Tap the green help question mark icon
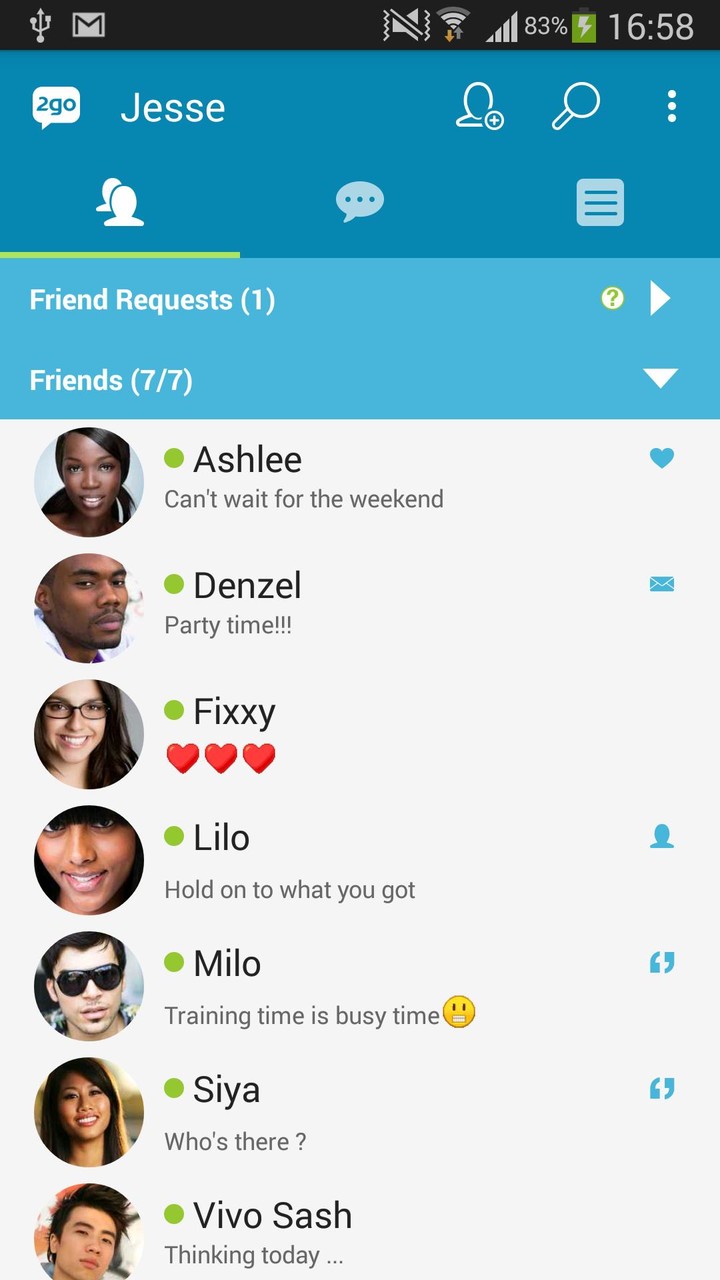720x1280 pixels. point(612,298)
